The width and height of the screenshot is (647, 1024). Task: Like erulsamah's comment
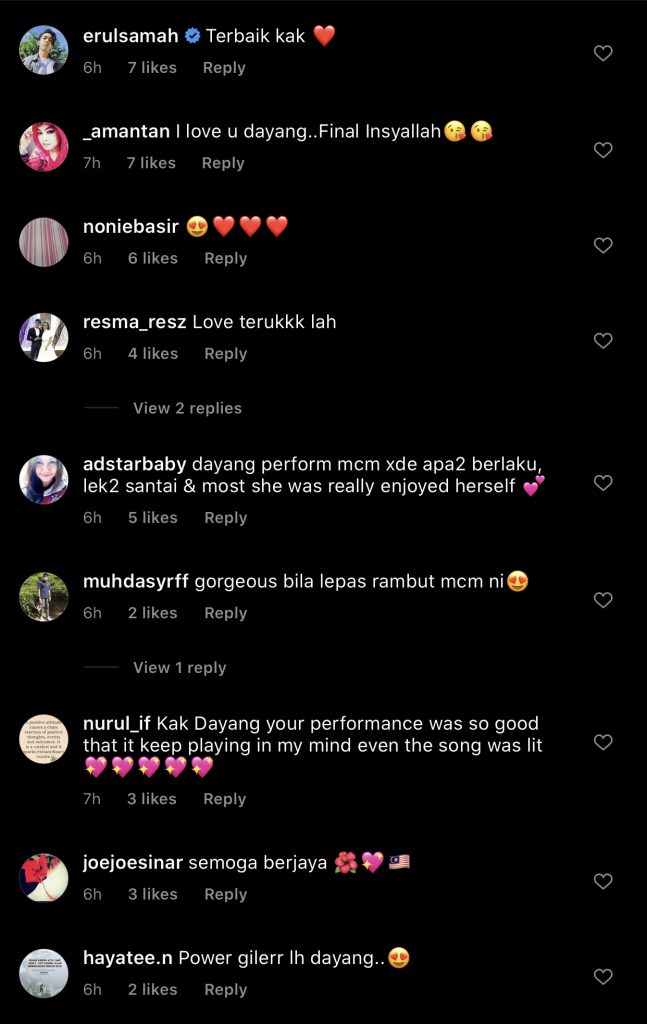pyautogui.click(x=603, y=54)
